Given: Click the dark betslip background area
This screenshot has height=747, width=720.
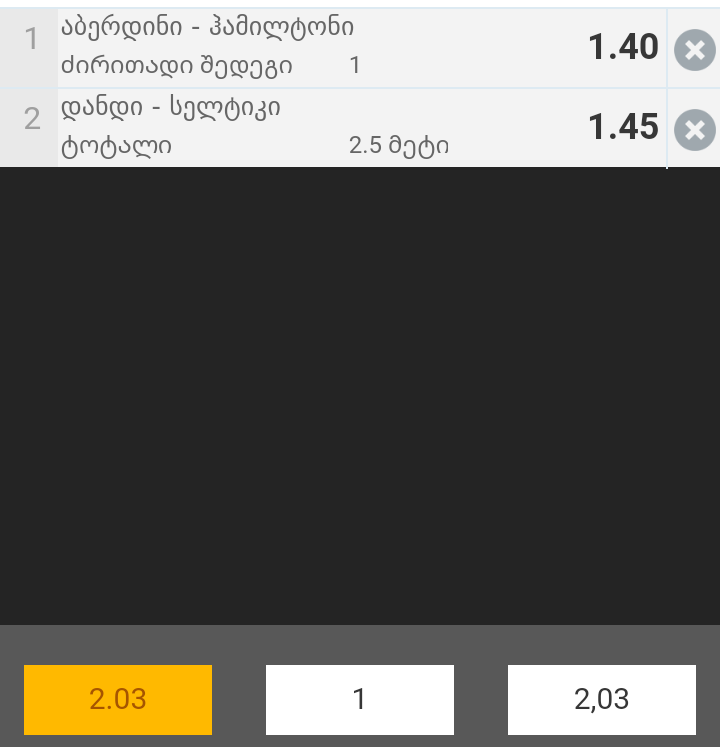Looking at the screenshot, I should coord(360,400).
